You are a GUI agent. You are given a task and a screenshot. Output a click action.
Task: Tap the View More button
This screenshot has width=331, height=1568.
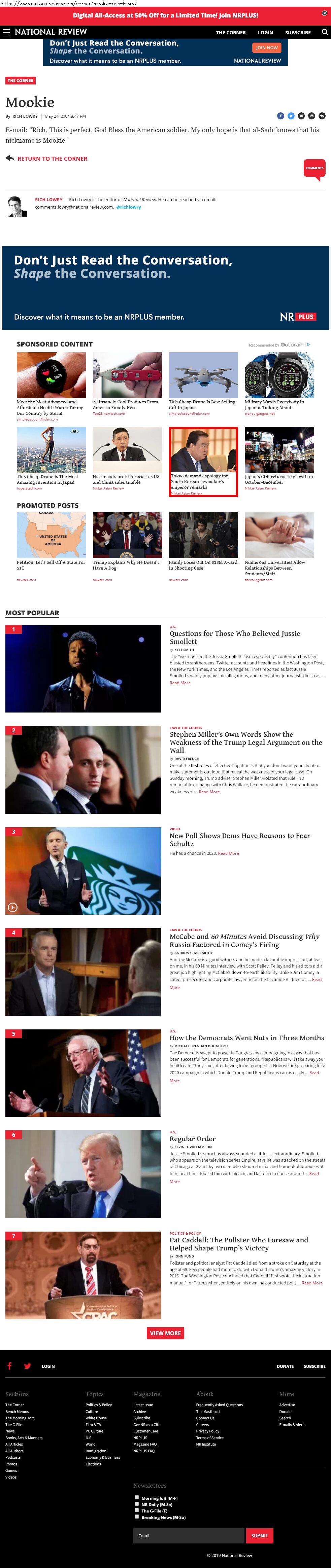pyautogui.click(x=165, y=1333)
